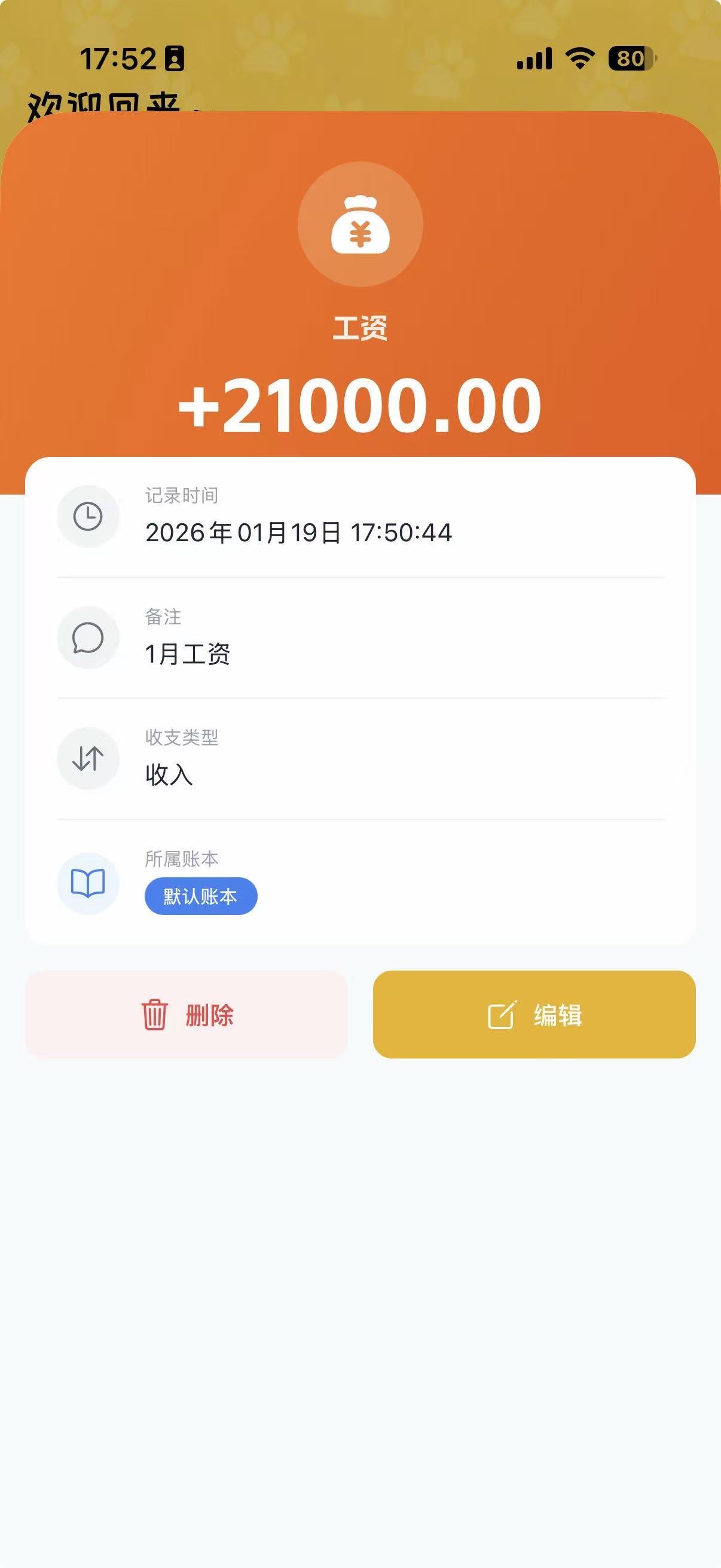Tap the cellular signal bars indicator
The height and width of the screenshot is (1568, 721).
pos(534,57)
